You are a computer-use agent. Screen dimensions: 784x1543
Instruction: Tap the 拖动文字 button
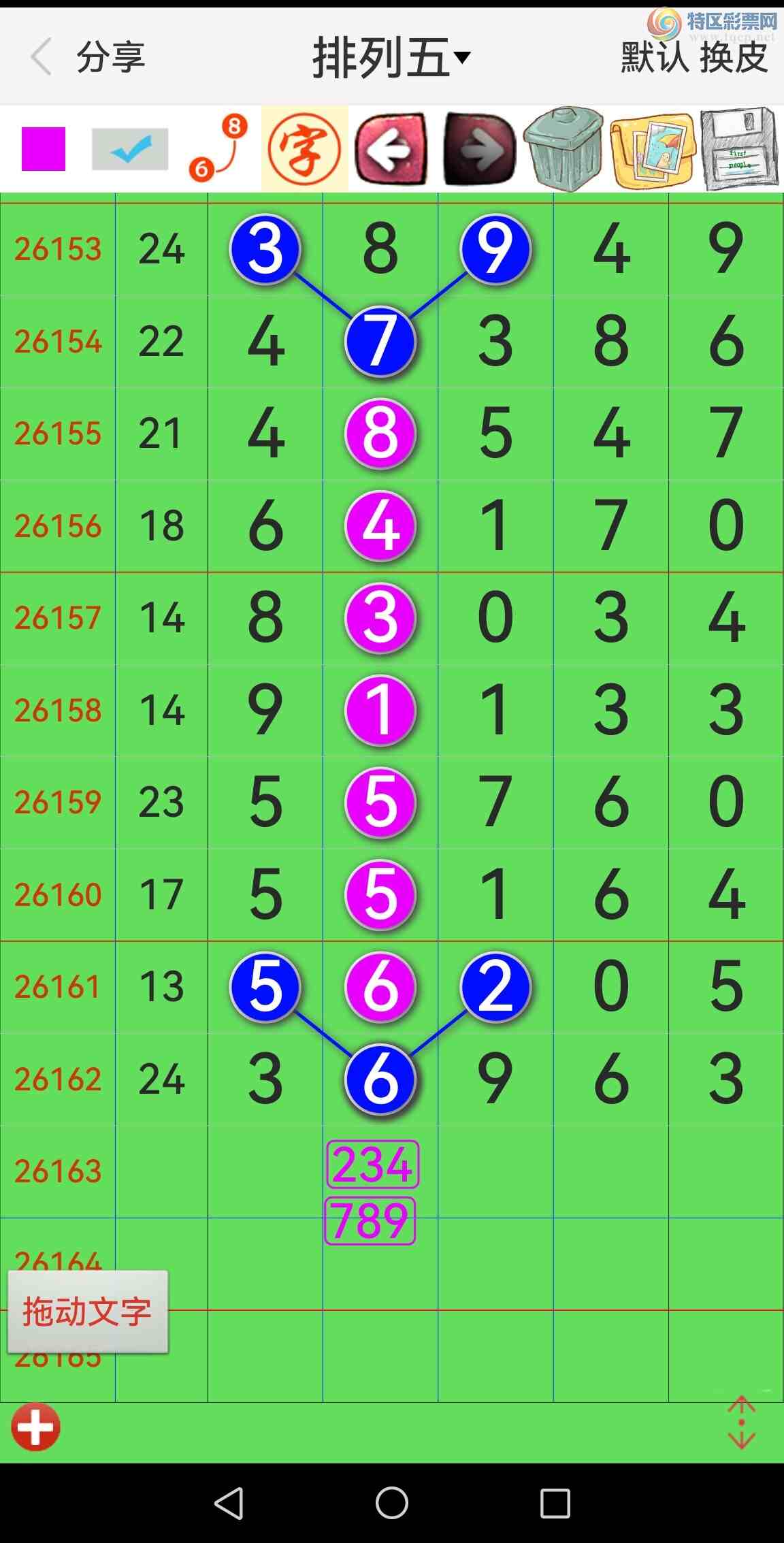coord(88,1312)
